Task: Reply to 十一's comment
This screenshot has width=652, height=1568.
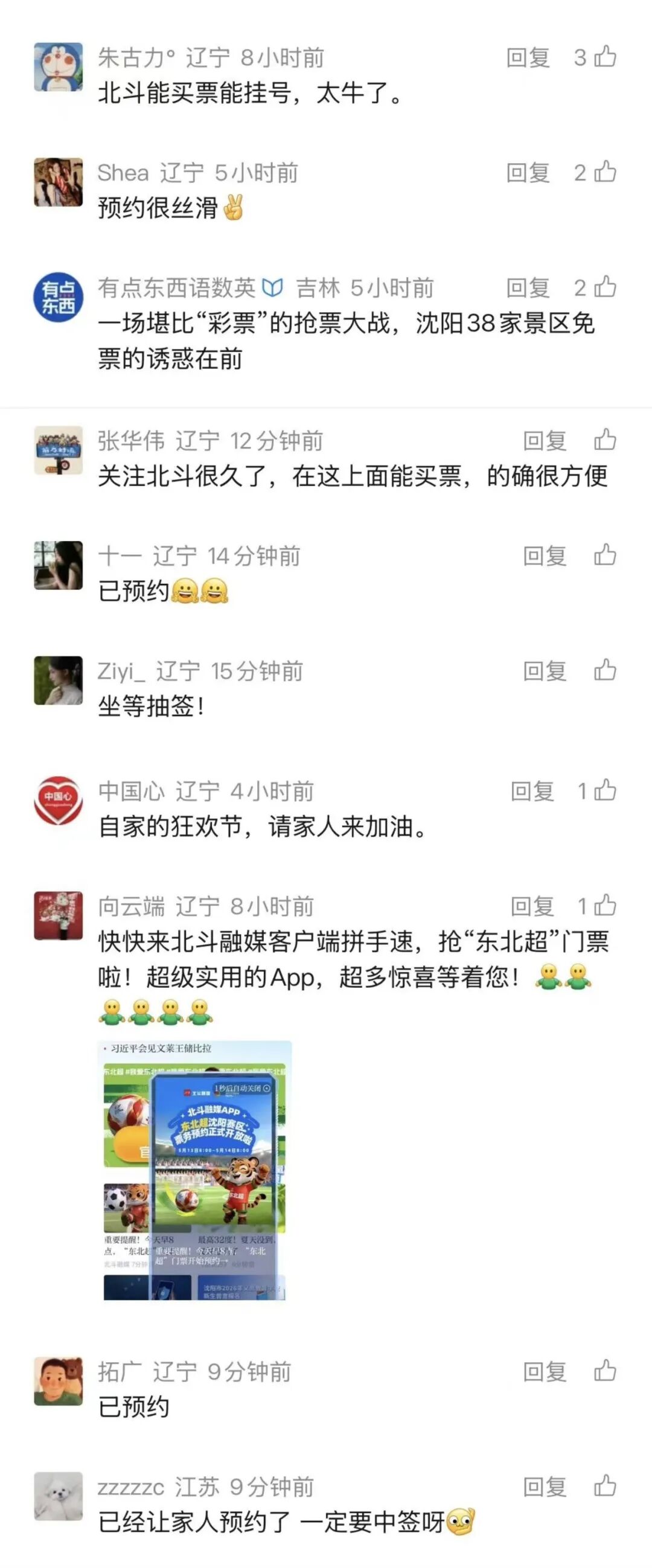Action: [545, 555]
